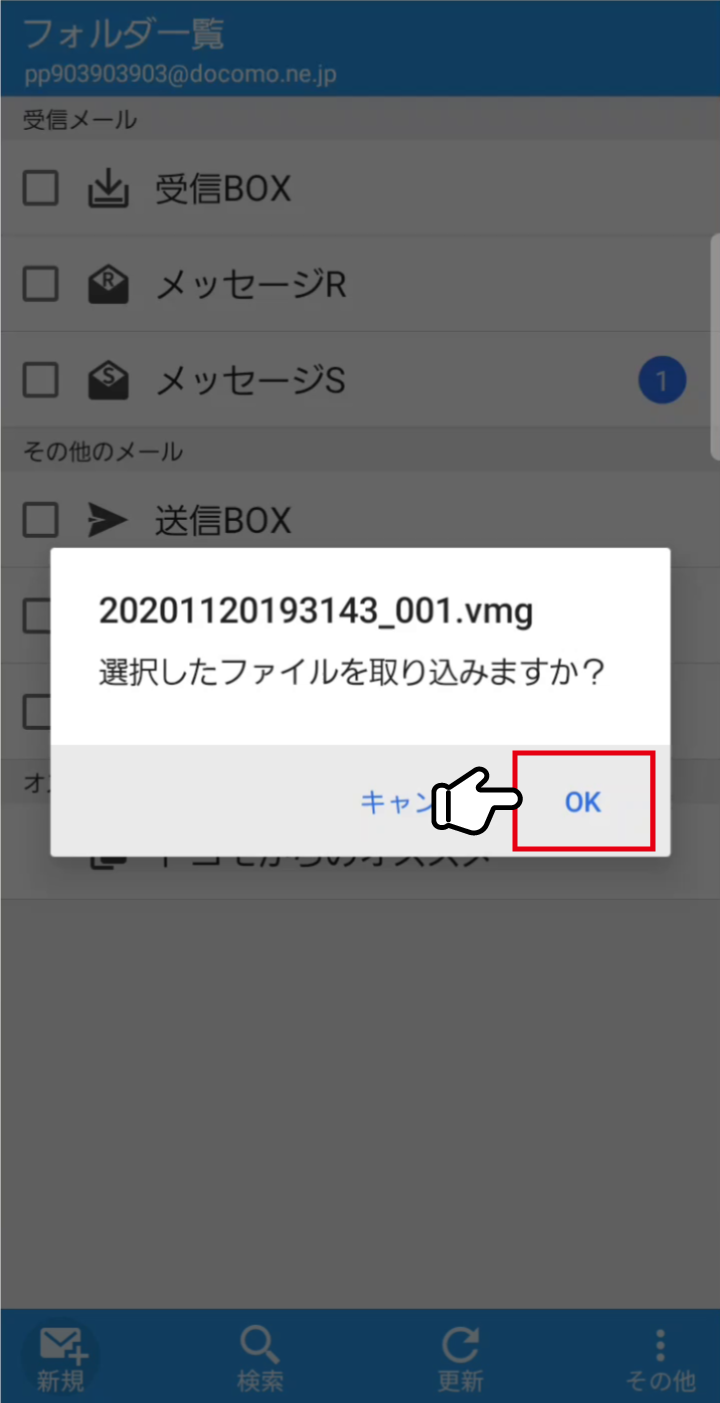Open the メッセージS folder
The image size is (720, 1403).
tap(250, 380)
